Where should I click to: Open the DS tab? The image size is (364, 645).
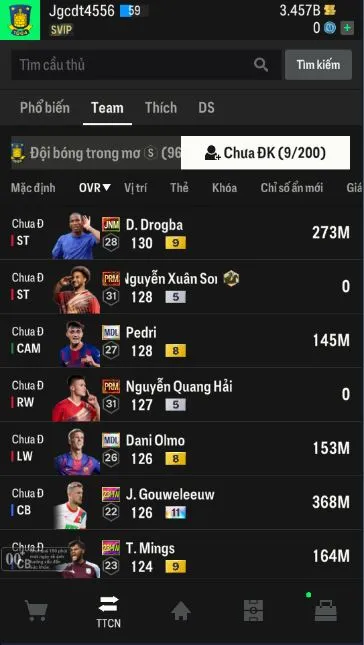pyautogui.click(x=206, y=108)
